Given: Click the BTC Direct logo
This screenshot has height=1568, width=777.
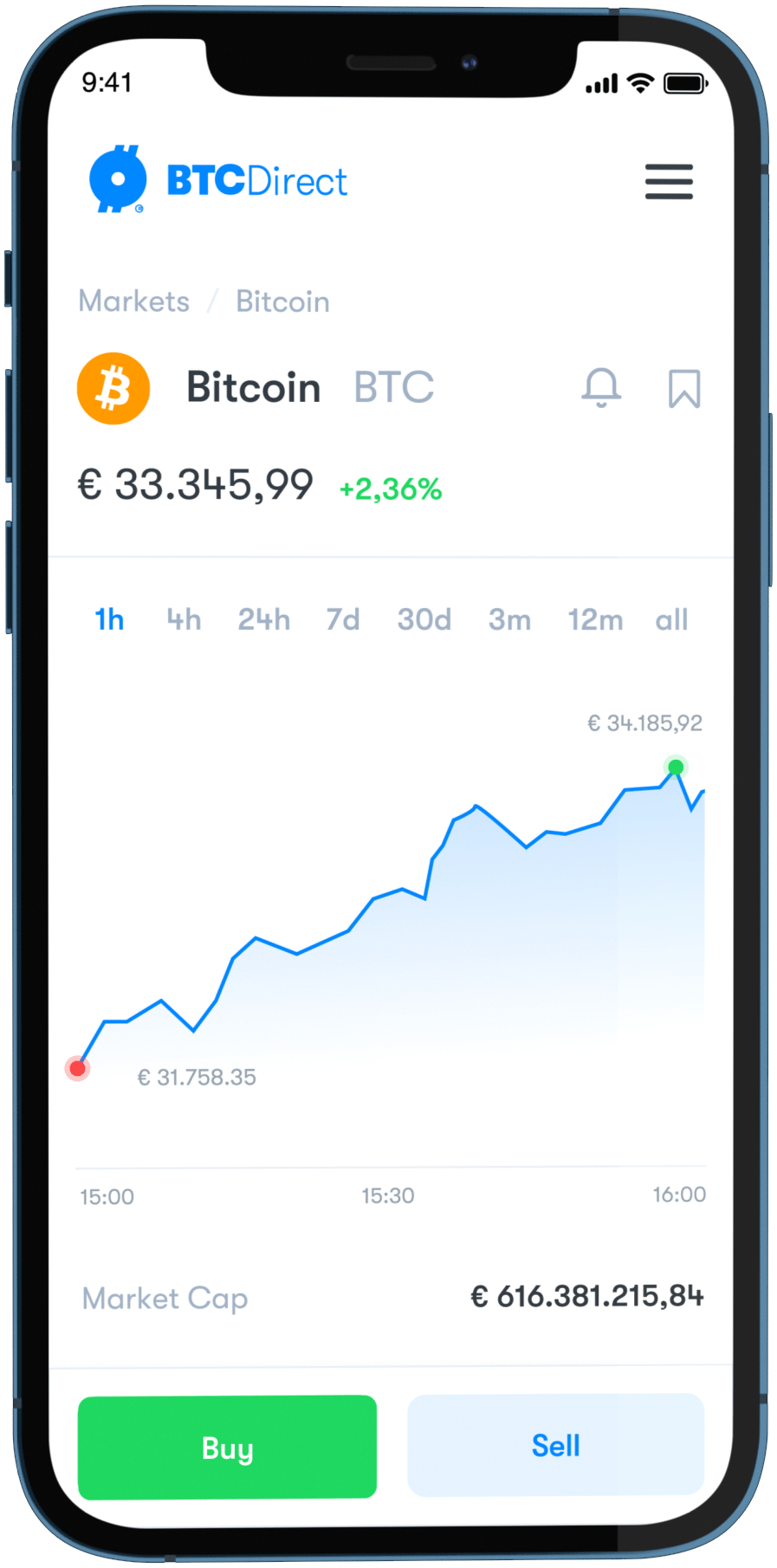Looking at the screenshot, I should tap(217, 179).
